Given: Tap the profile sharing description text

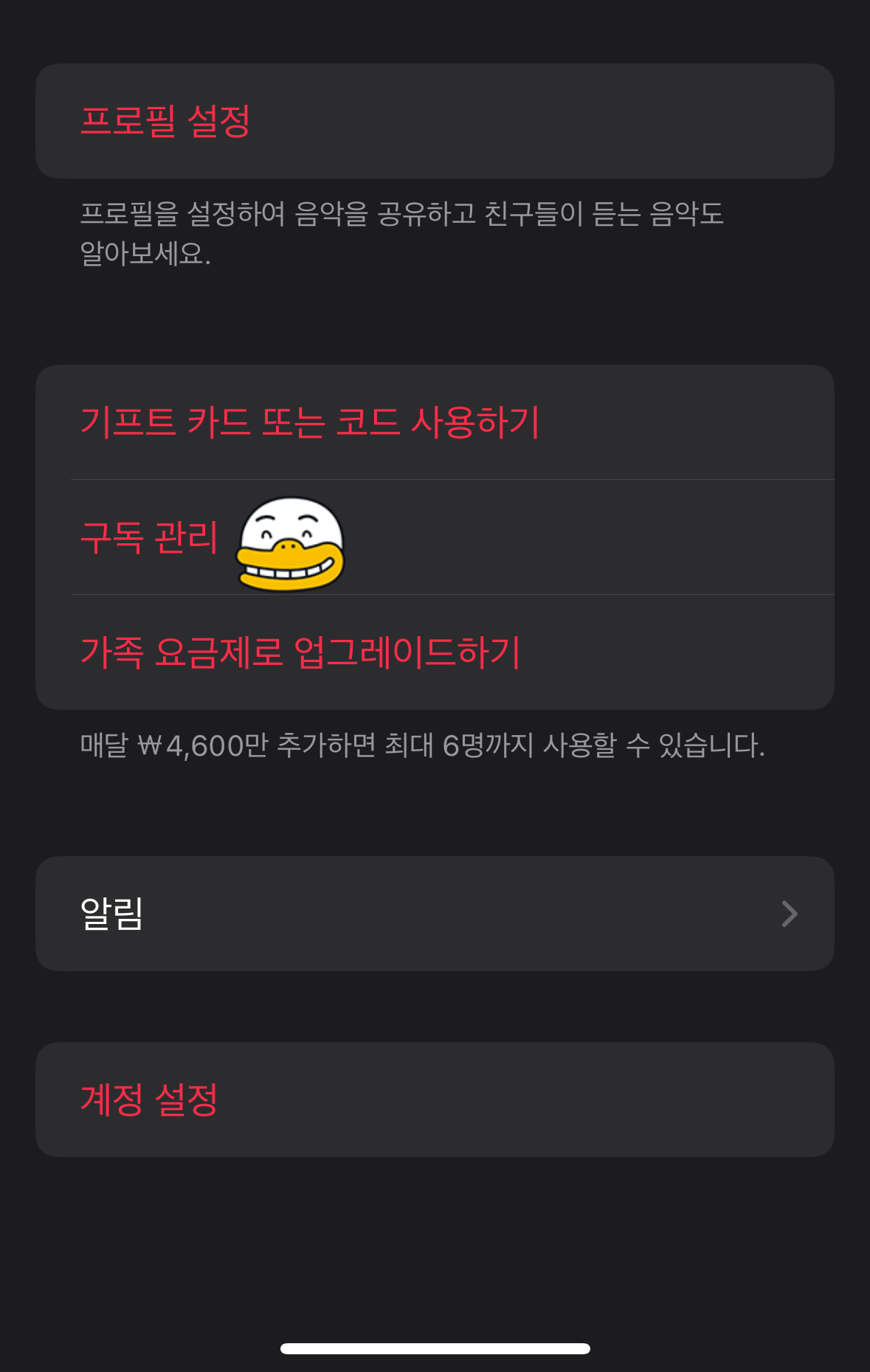Looking at the screenshot, I should pos(403,232).
